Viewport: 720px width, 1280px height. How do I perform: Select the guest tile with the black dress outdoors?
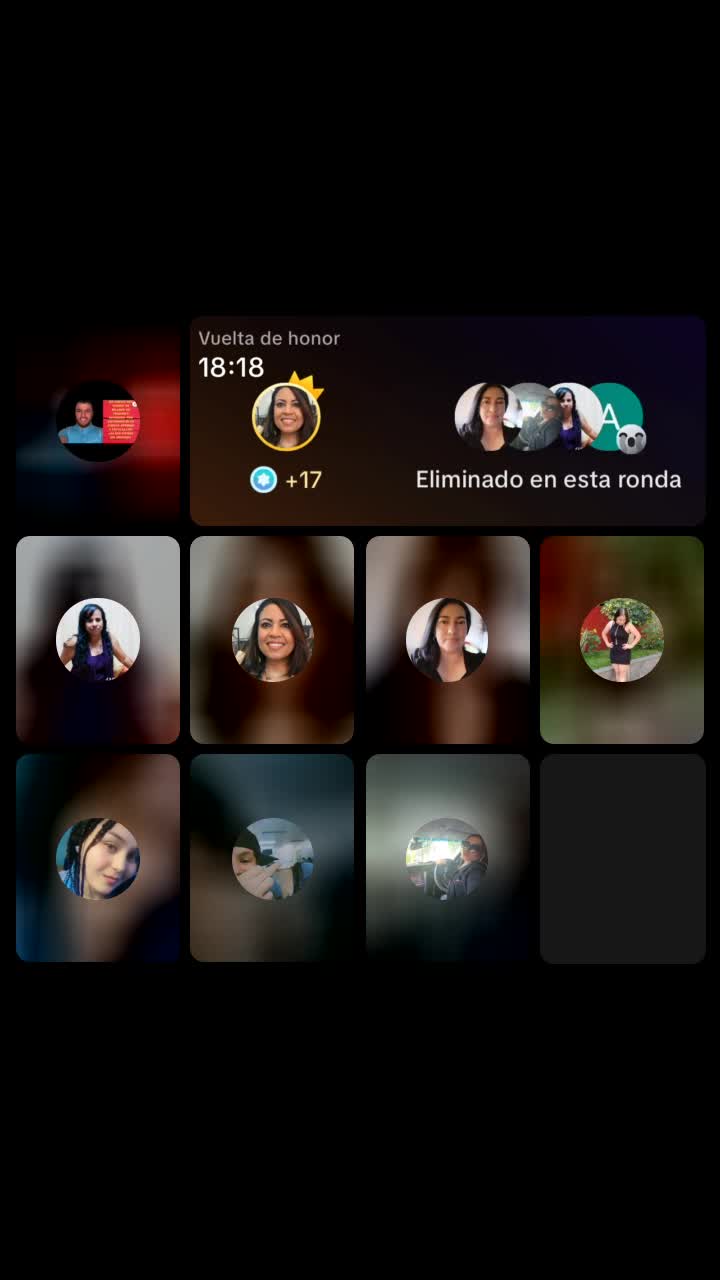coord(622,640)
